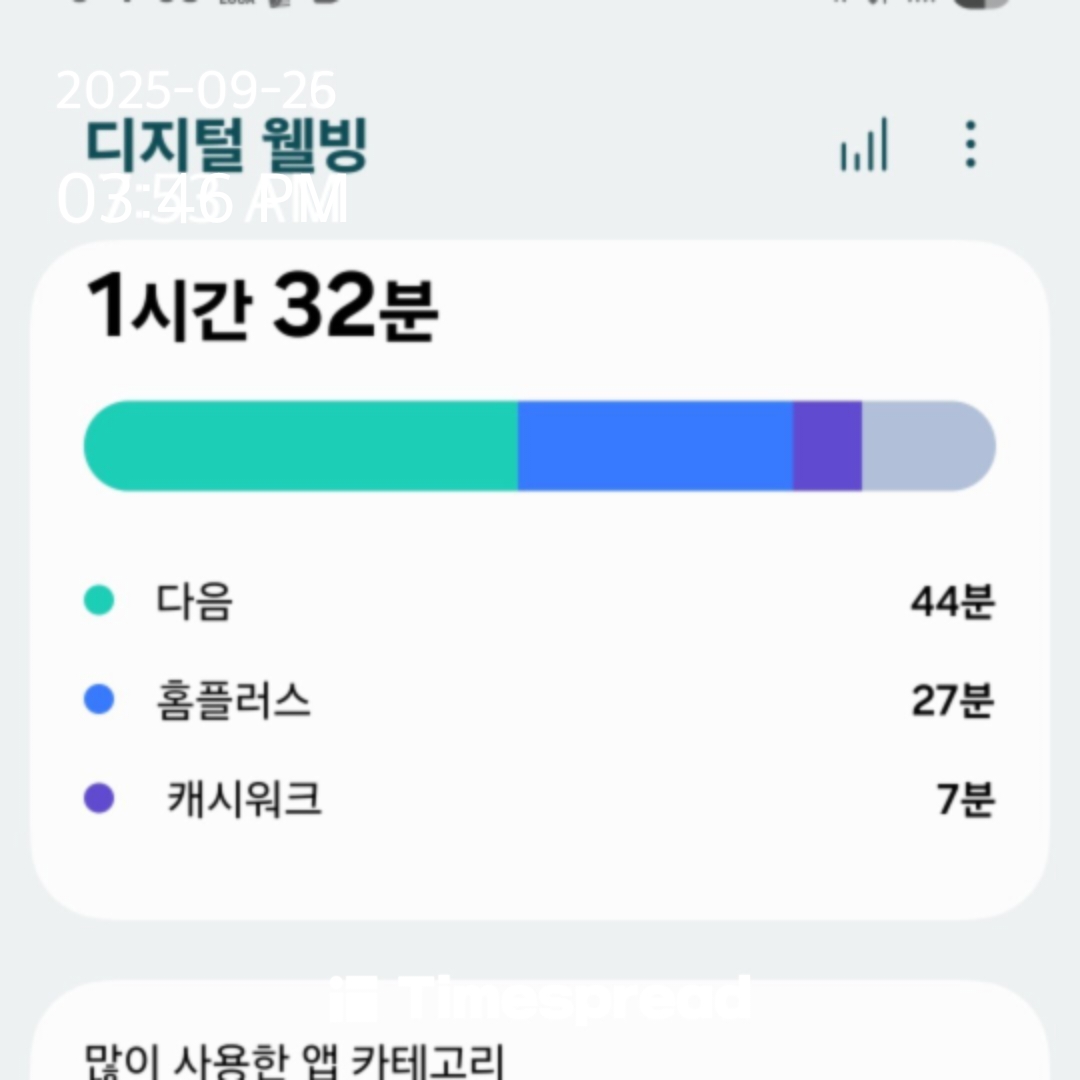This screenshot has width=1080, height=1080.
Task: Open the three-dot overflow menu
Action: (x=970, y=144)
